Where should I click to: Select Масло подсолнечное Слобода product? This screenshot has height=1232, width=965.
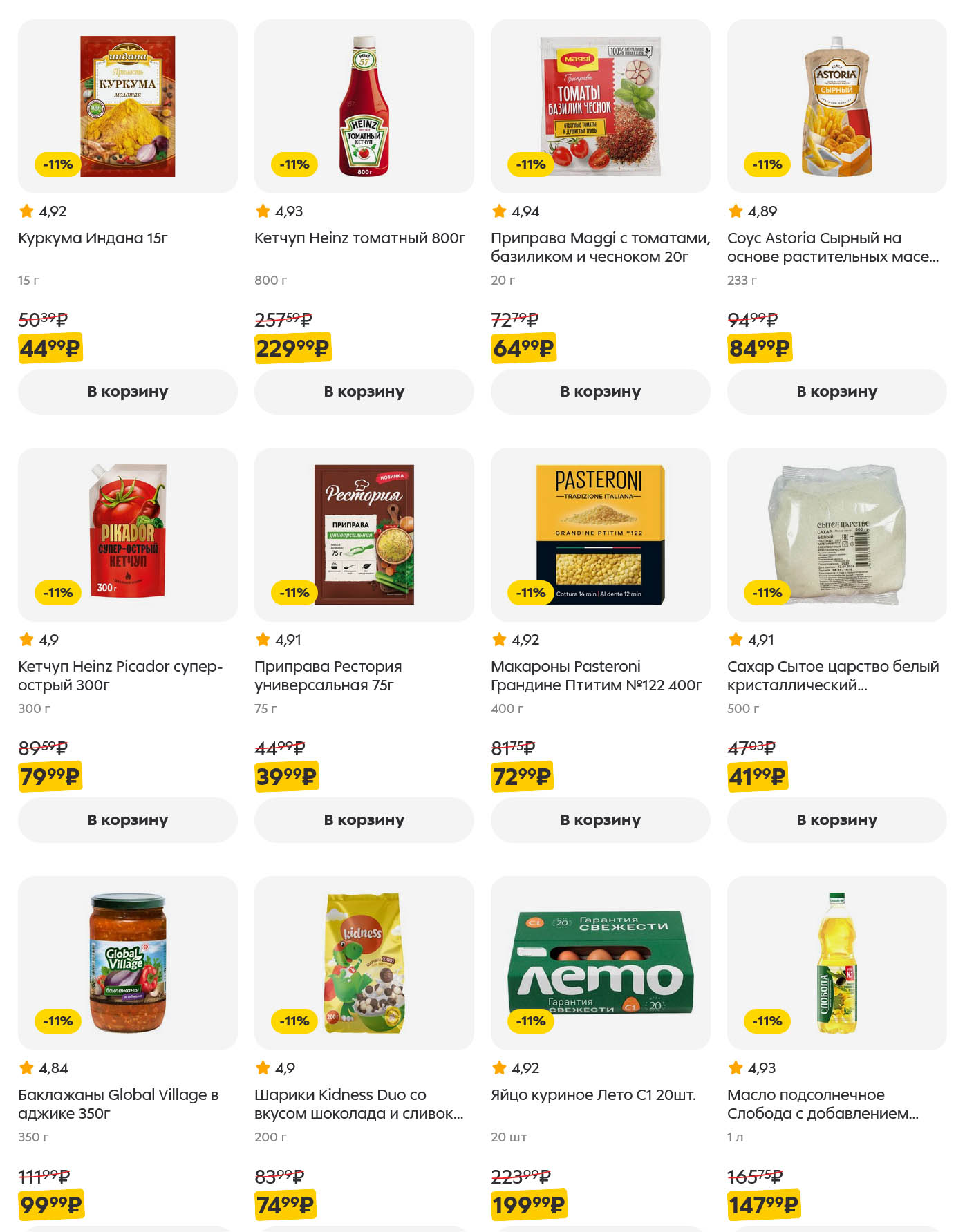pos(836,963)
